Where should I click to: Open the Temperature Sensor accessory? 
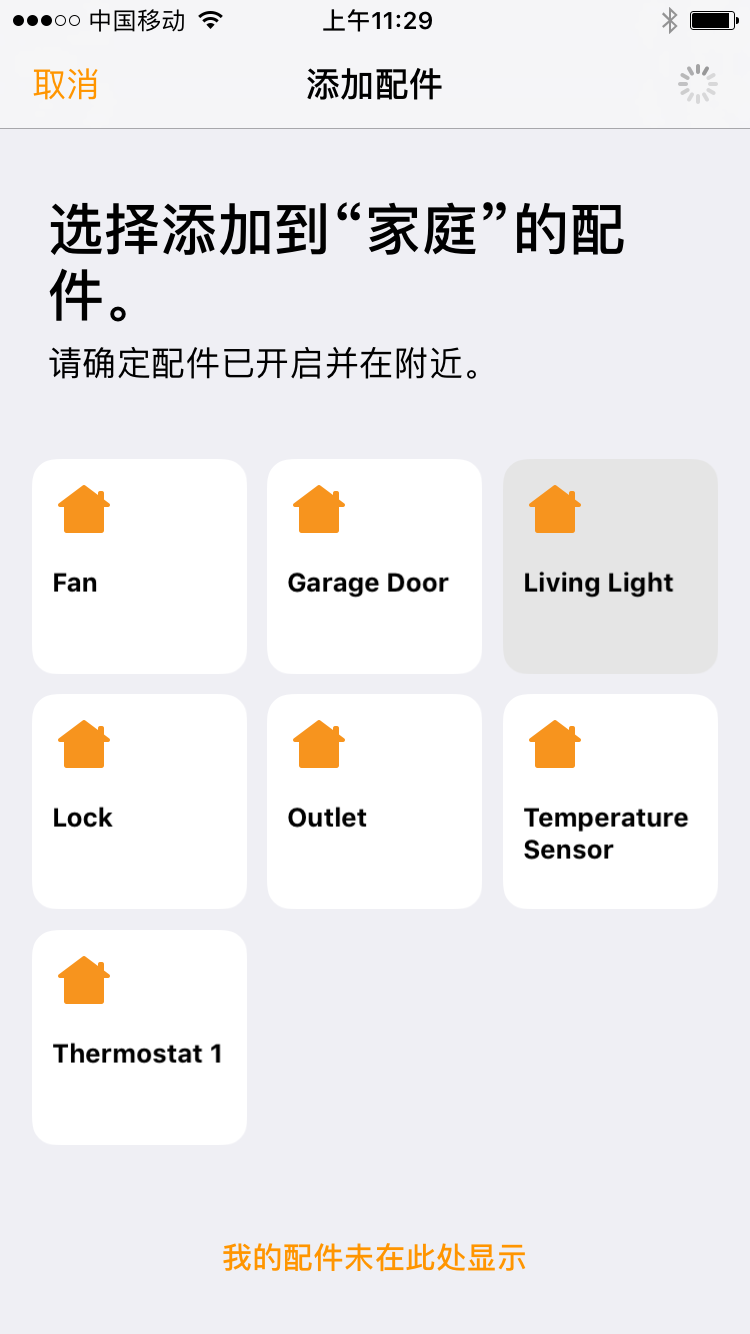[x=610, y=801]
